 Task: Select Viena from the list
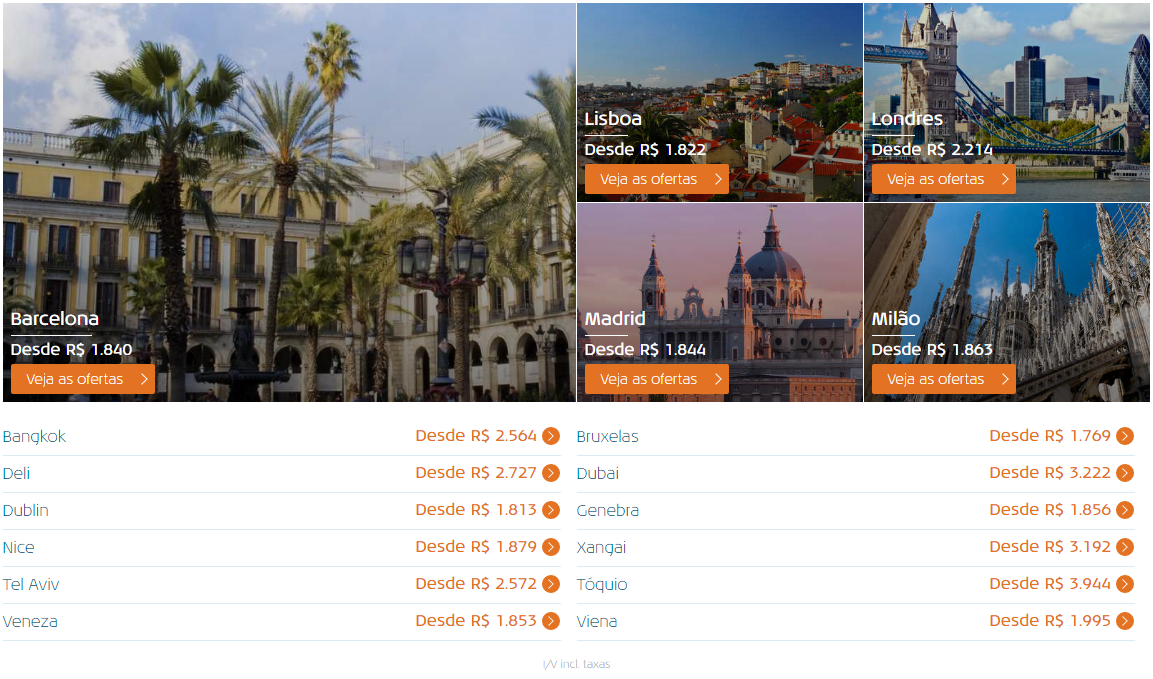[x=855, y=621]
